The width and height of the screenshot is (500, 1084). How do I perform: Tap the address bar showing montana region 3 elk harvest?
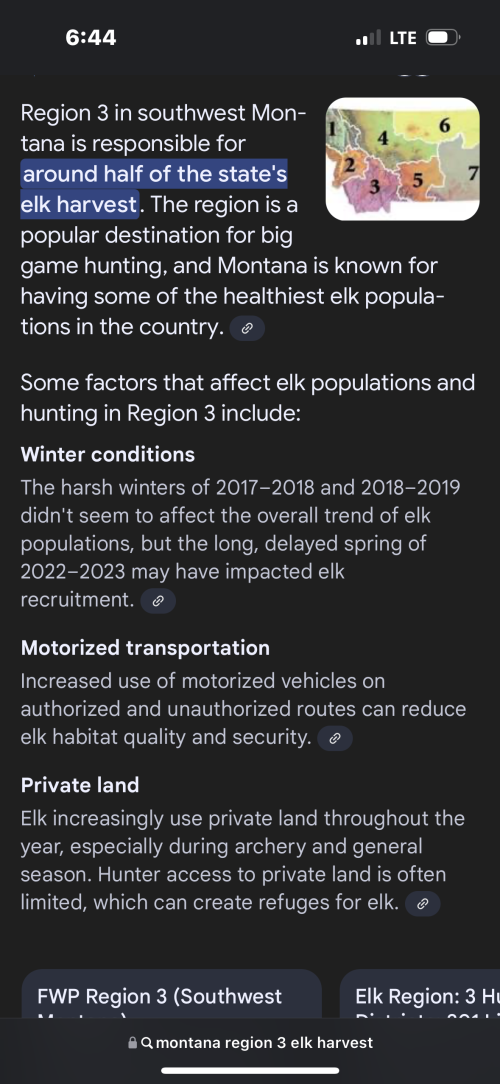[x=250, y=1043]
